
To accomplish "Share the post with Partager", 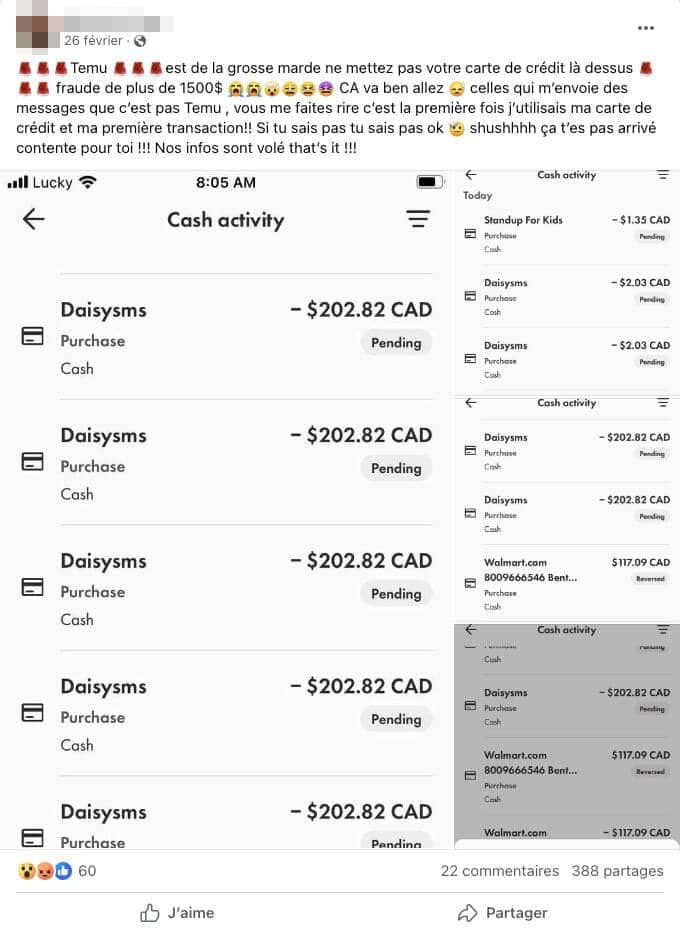I will point(502,912).
